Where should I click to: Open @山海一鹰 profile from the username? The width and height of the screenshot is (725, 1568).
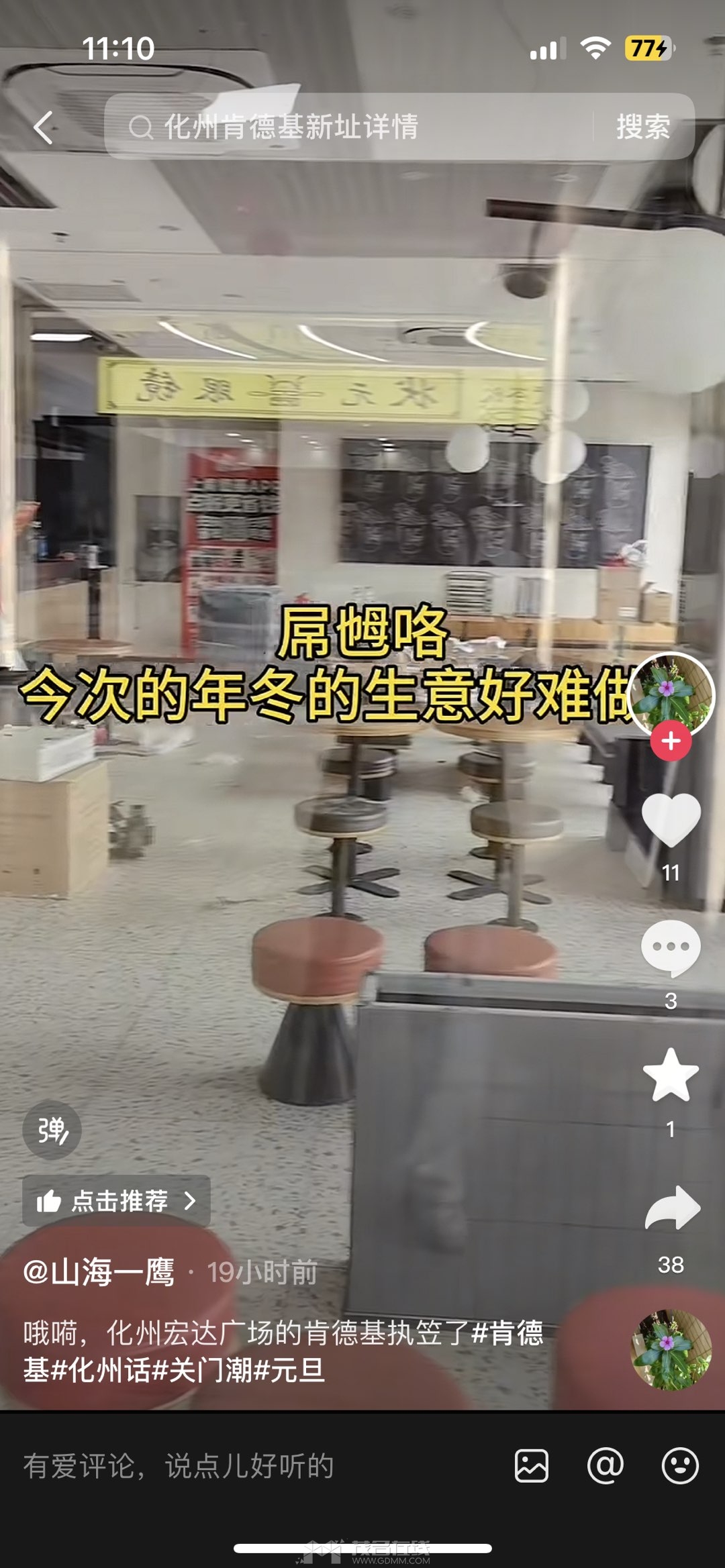point(99,1272)
